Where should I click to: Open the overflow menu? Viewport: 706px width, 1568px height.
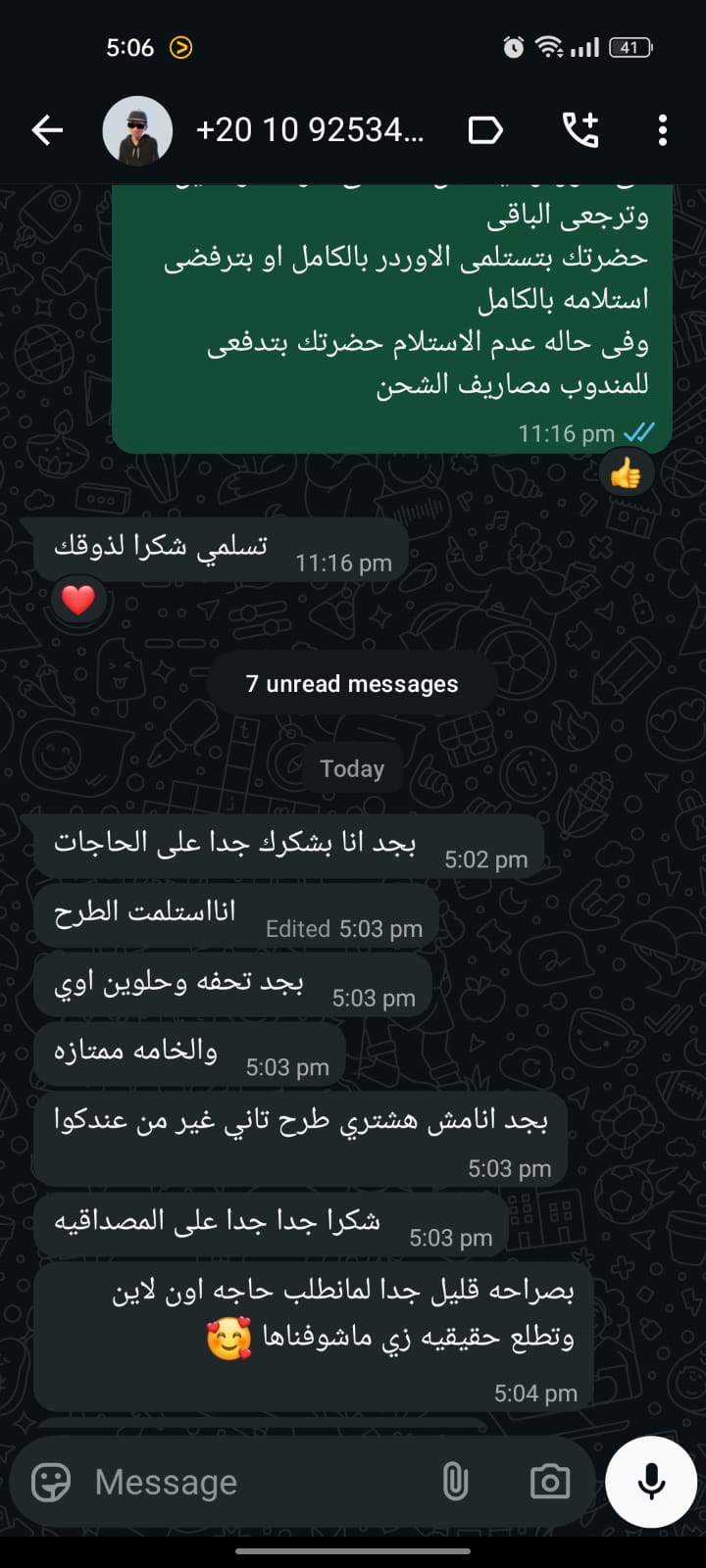663,130
